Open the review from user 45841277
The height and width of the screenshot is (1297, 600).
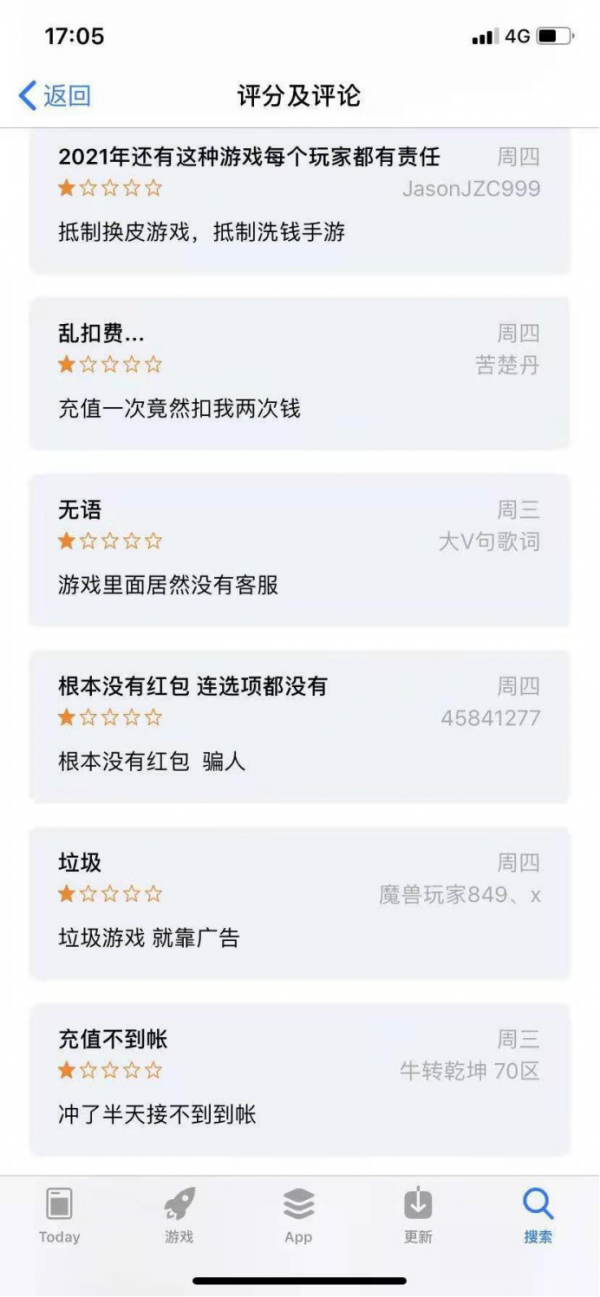(300, 726)
